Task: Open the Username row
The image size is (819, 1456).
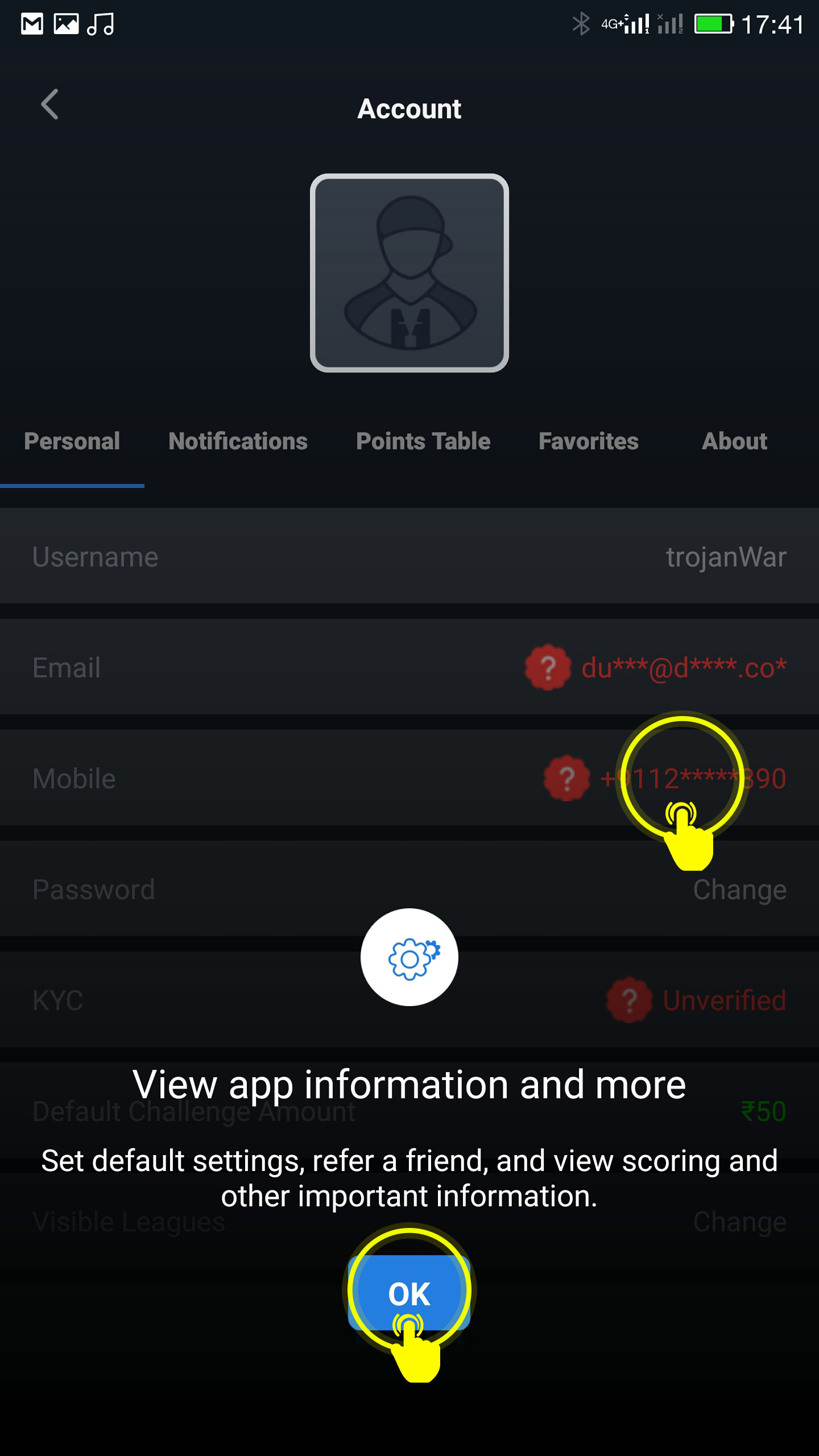Action: point(409,556)
